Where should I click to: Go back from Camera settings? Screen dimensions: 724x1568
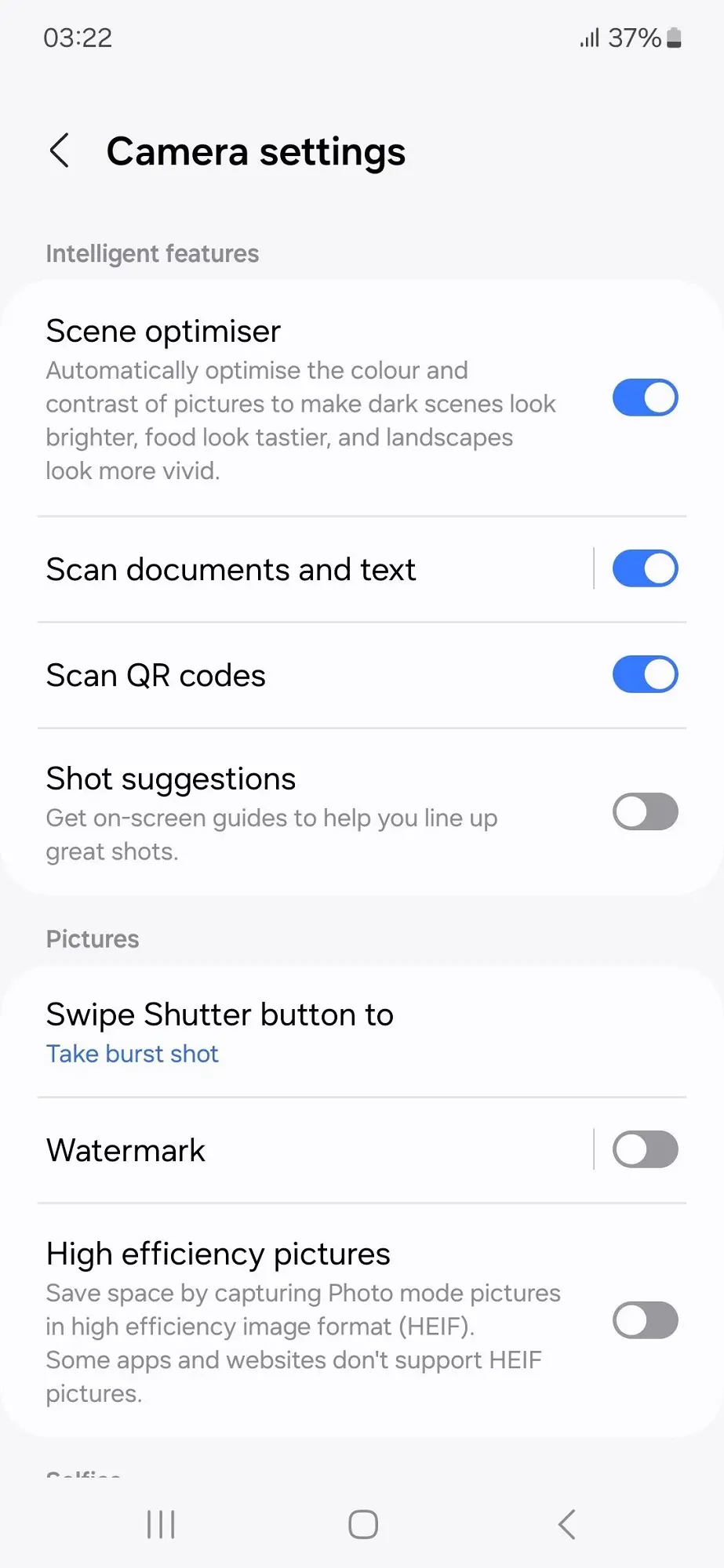pos(60,151)
